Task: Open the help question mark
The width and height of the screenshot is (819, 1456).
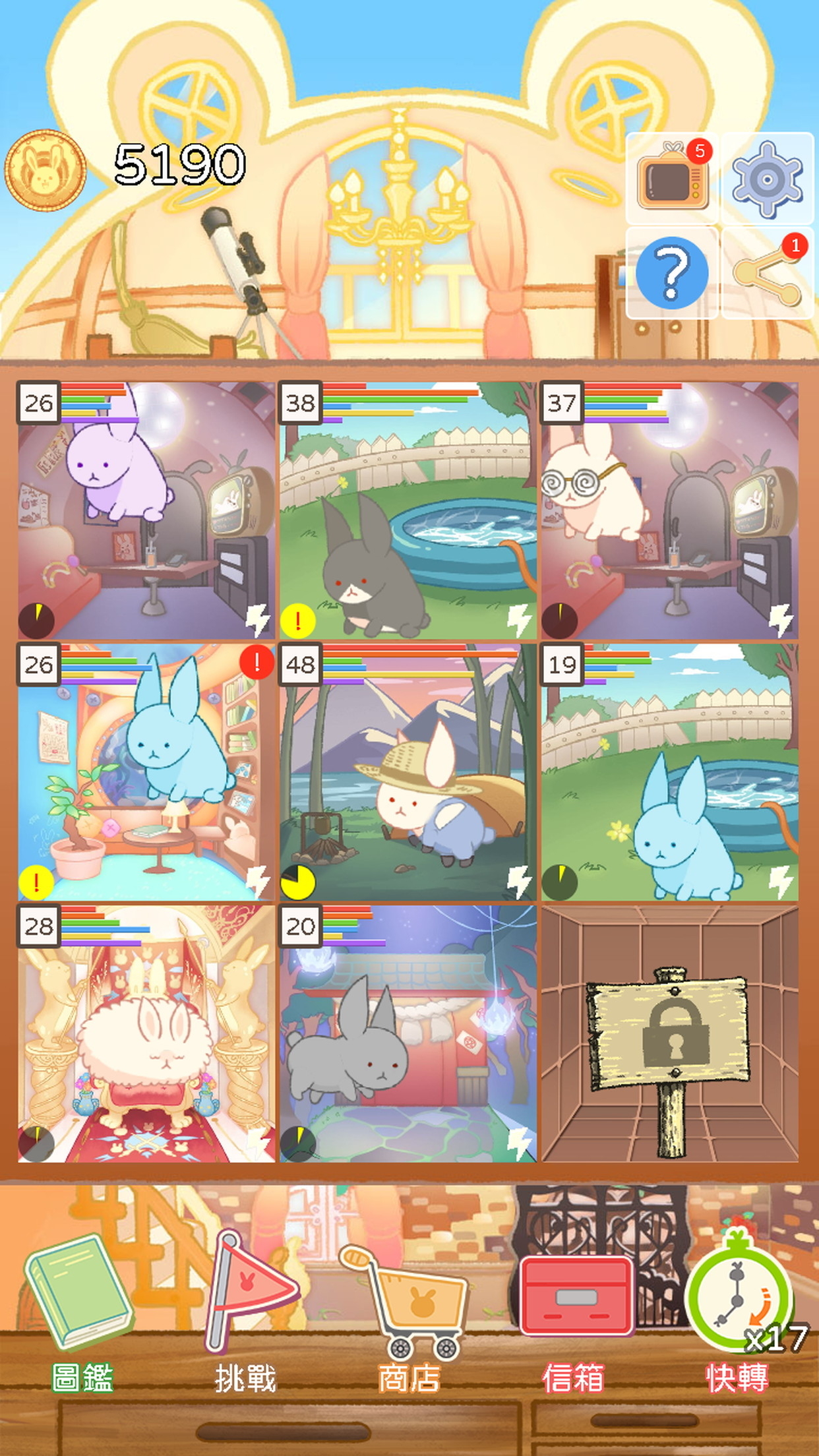Action: (671, 272)
